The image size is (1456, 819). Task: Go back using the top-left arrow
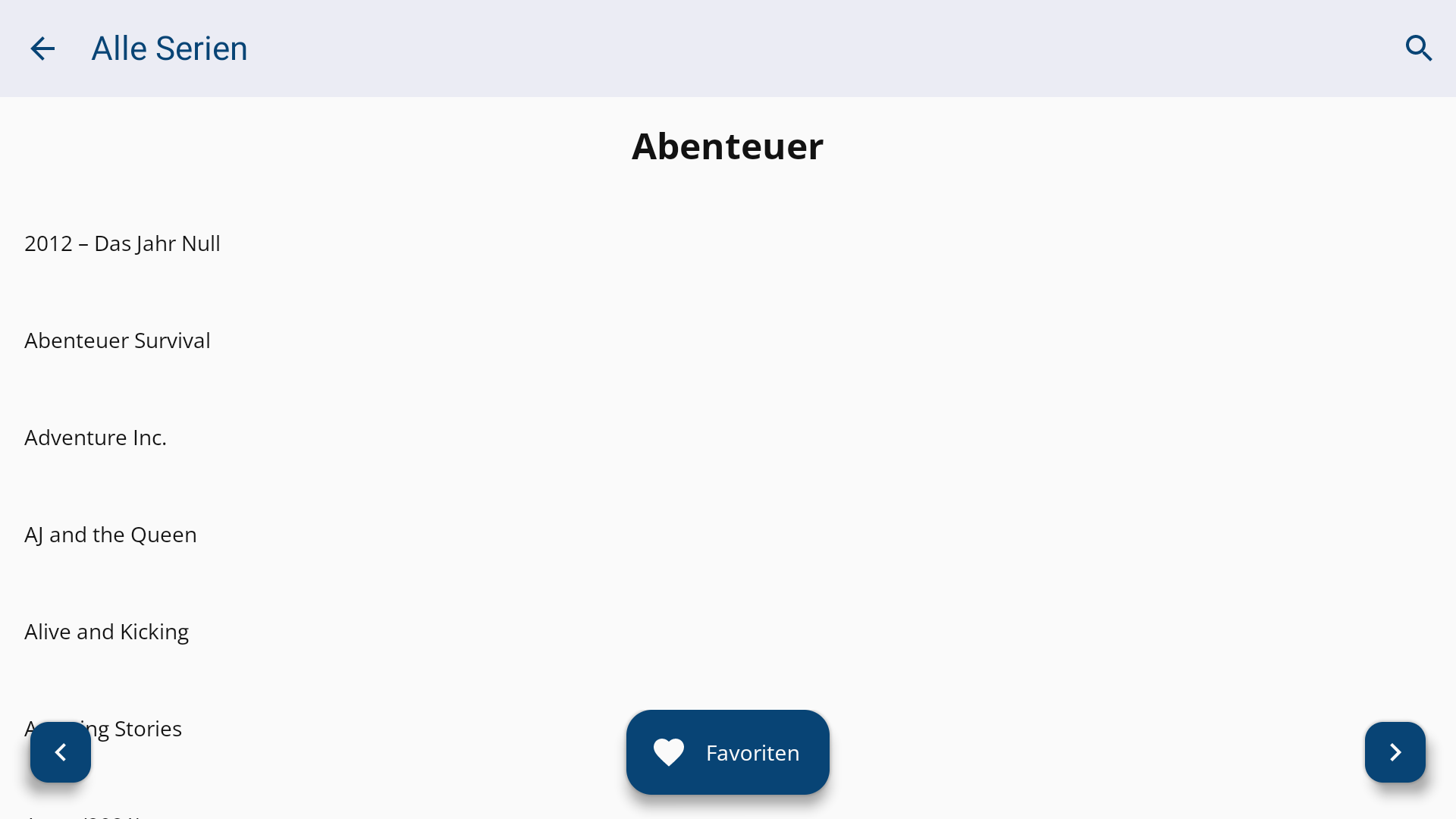tap(42, 49)
